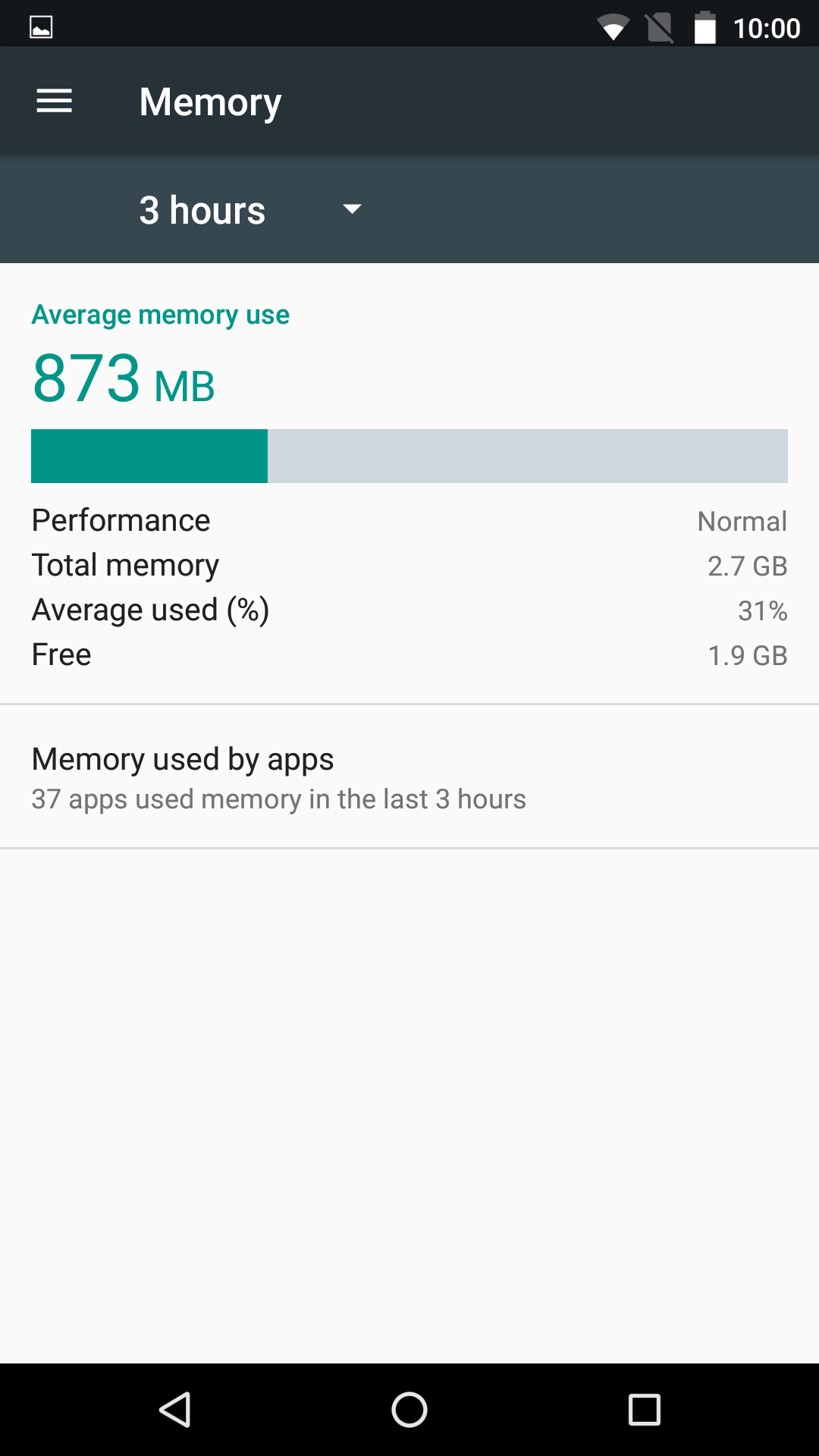
Task: Open Memory used by apps
Action: (409, 777)
